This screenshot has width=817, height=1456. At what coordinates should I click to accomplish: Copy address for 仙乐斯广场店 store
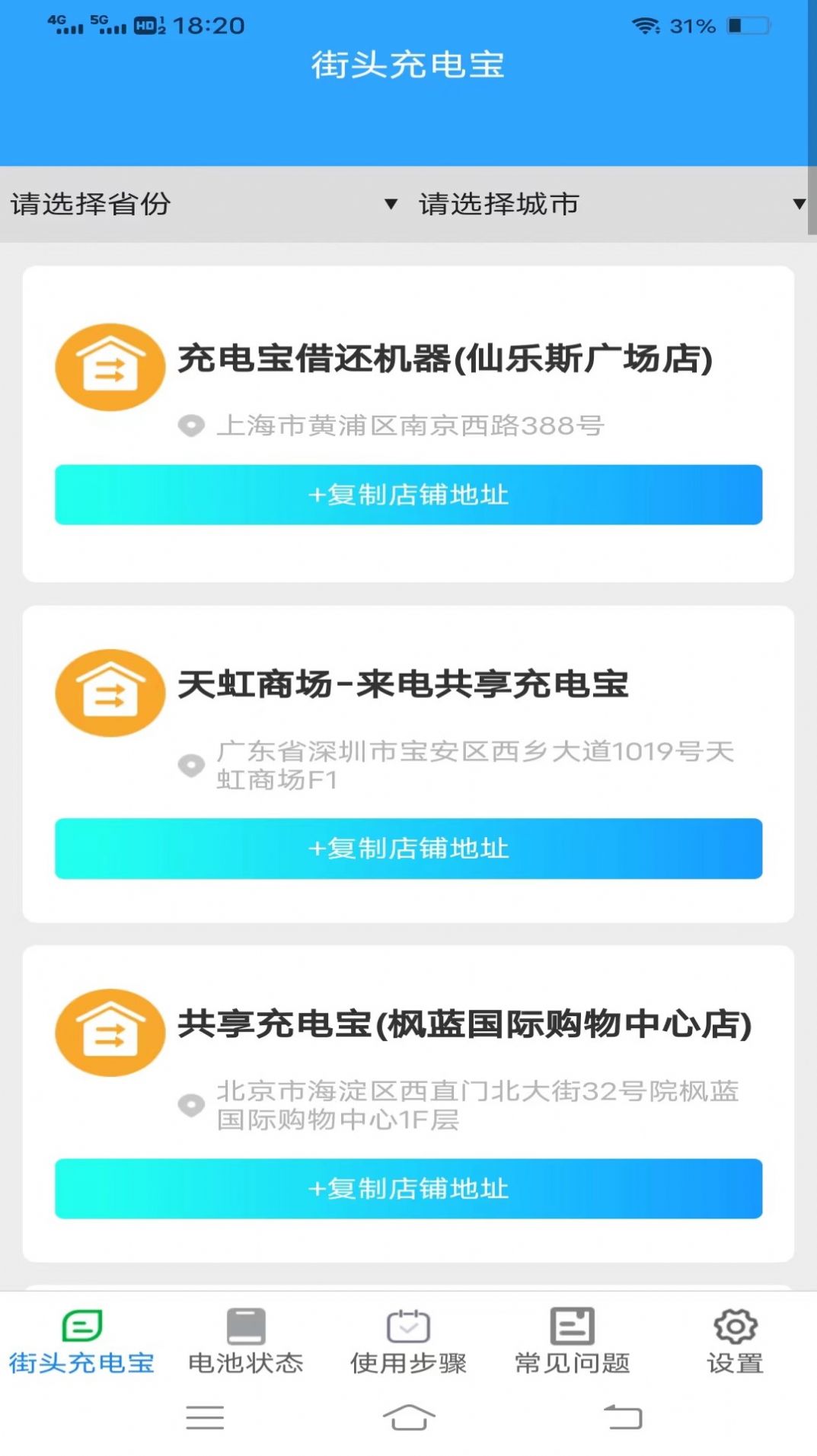pos(408,495)
